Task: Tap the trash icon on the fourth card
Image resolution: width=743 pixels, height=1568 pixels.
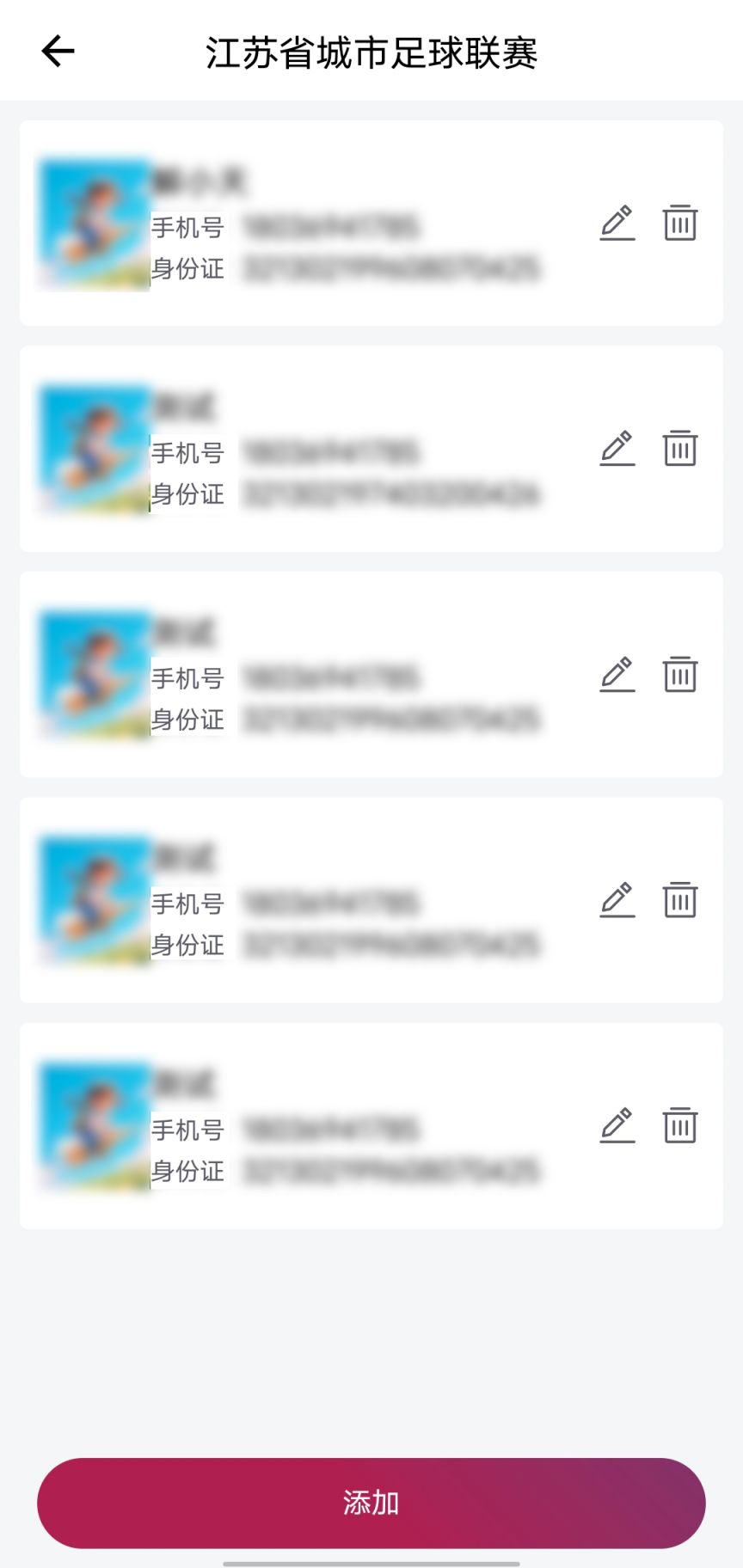Action: [x=679, y=900]
